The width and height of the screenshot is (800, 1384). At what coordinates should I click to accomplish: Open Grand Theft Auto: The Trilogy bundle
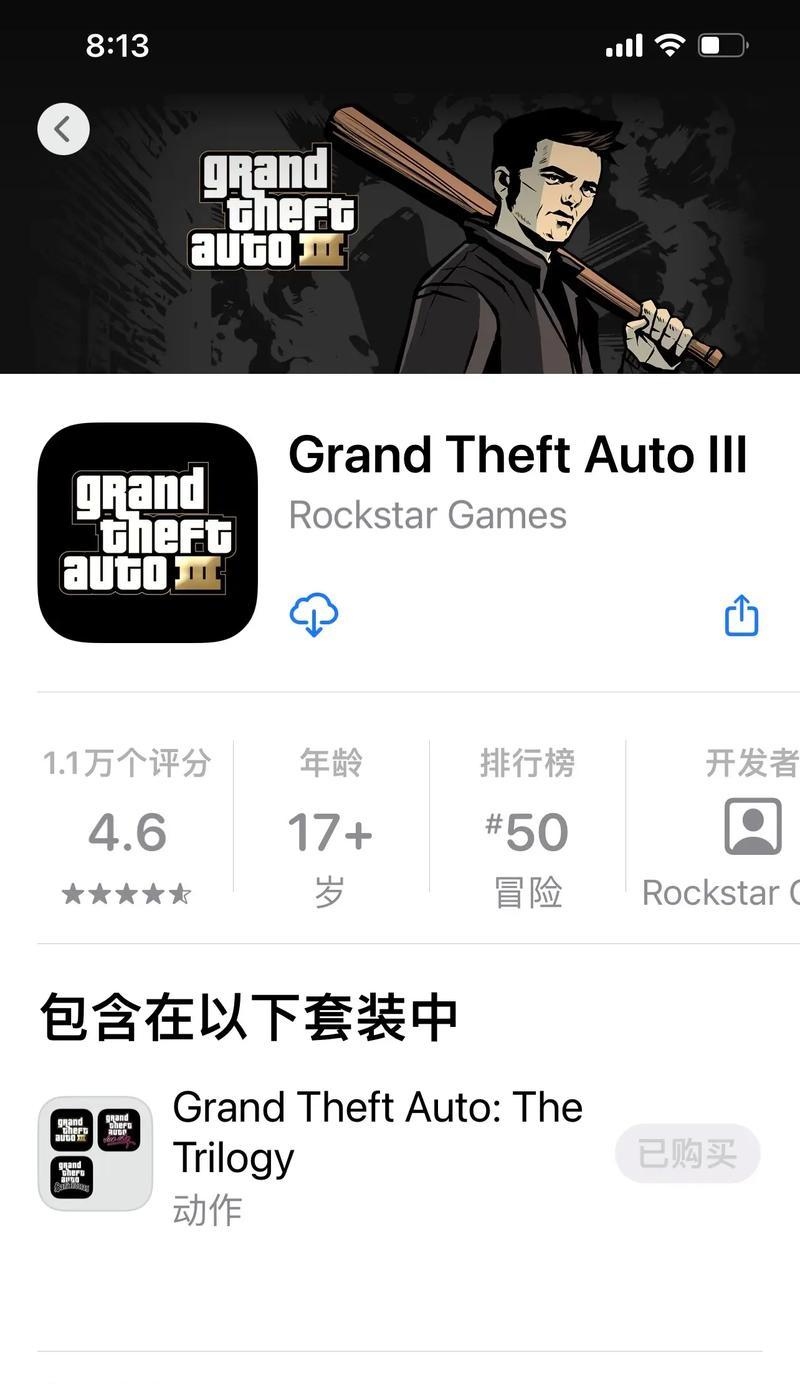pyautogui.click(x=377, y=1133)
